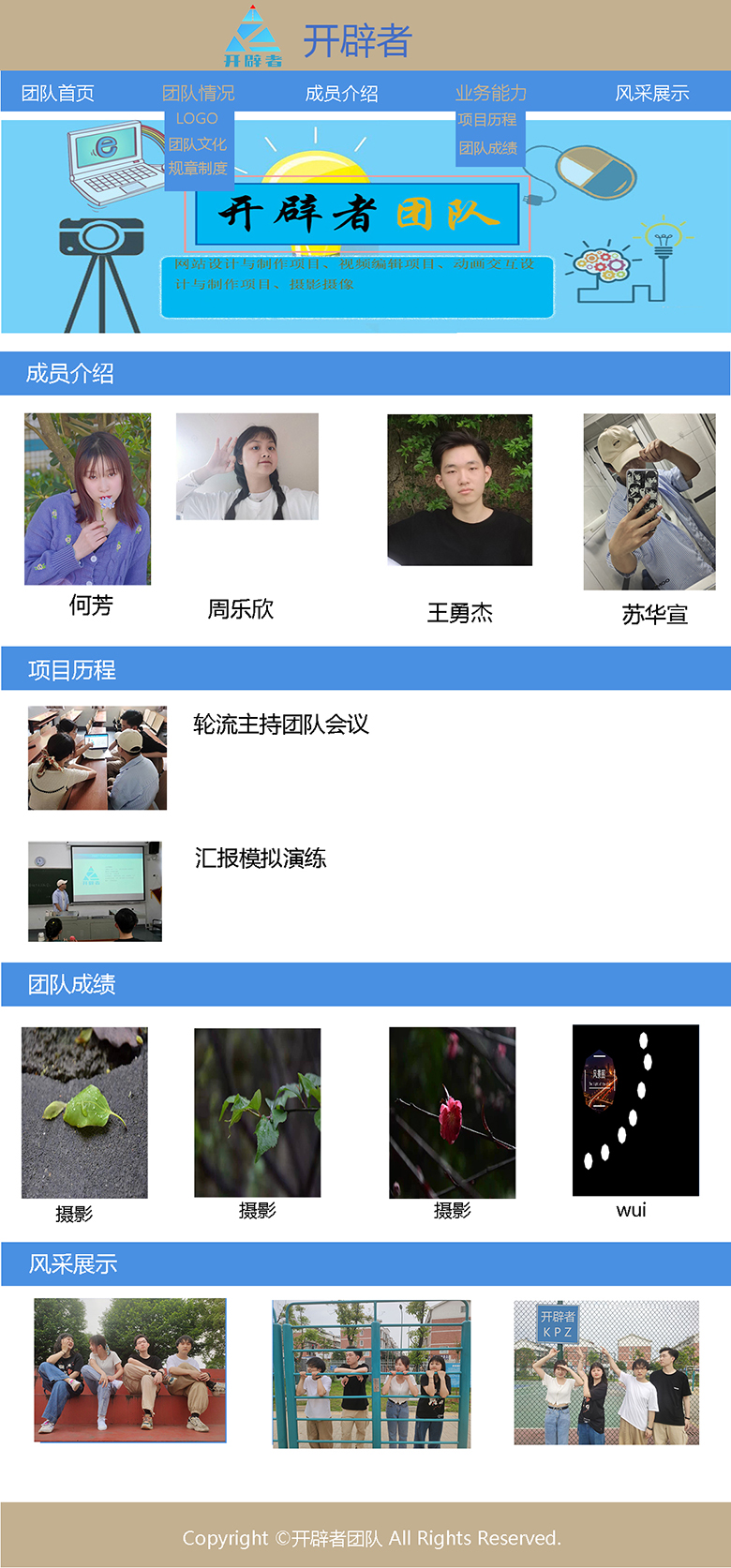Image resolution: width=731 pixels, height=1568 pixels.
Task: Choose LOGO in the 团队情况 dropdown
Action: 198,119
